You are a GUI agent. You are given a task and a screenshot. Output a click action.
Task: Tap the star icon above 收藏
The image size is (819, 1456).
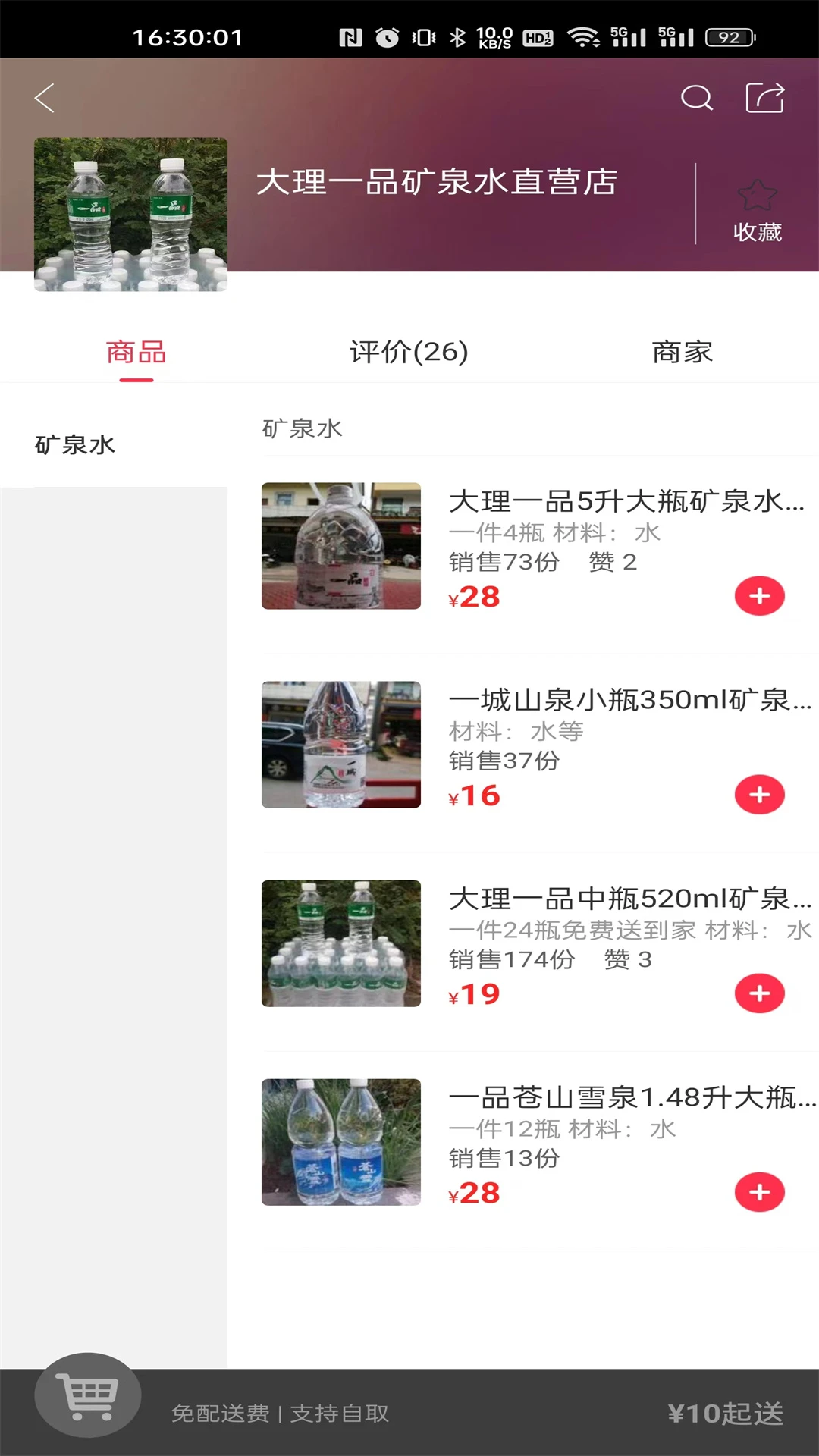coord(758,196)
